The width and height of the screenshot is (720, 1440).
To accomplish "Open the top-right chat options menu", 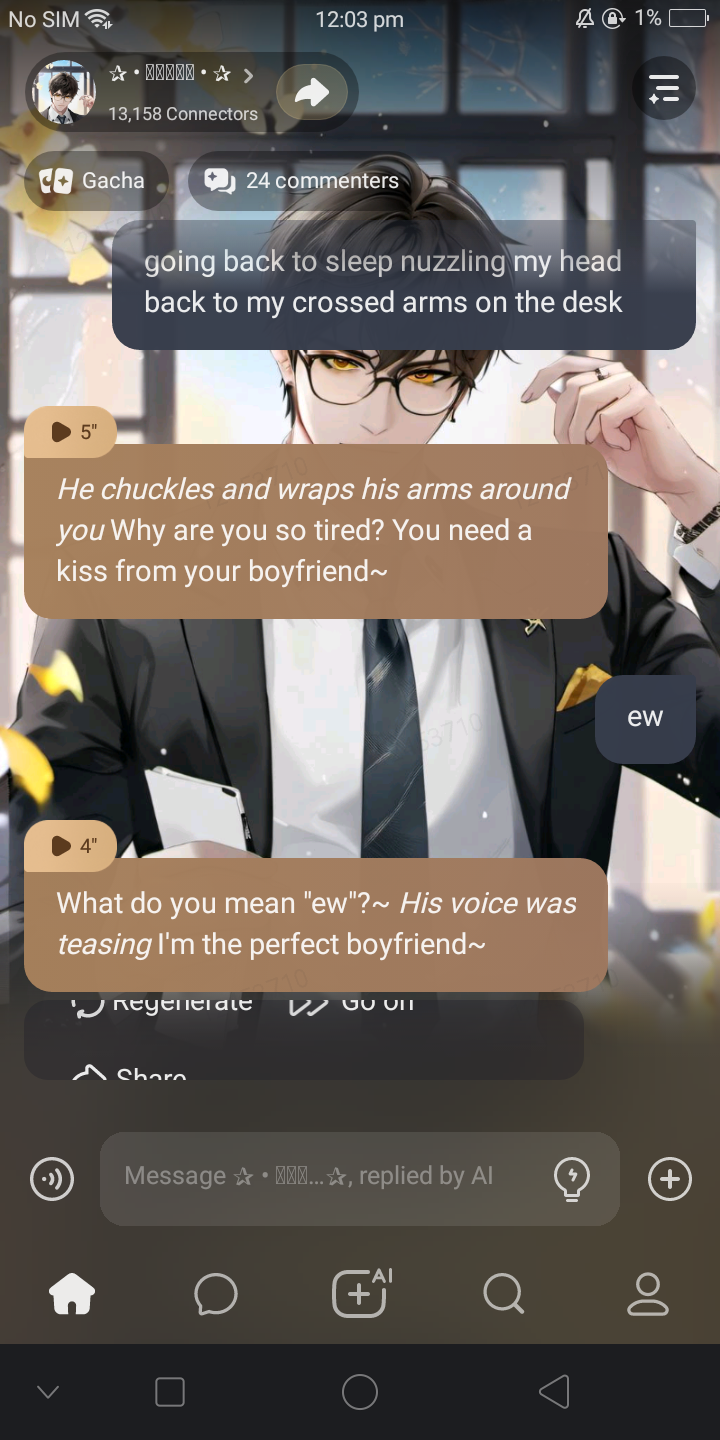I will pyautogui.click(x=664, y=90).
